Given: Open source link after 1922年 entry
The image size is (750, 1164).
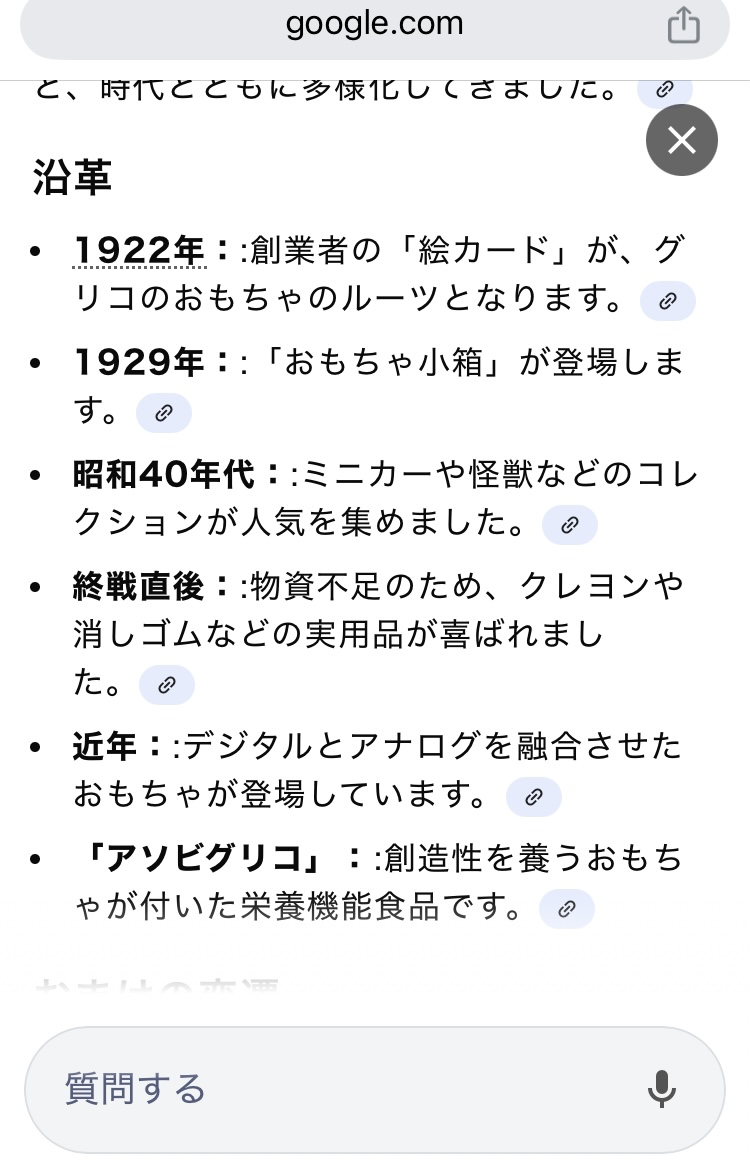Looking at the screenshot, I should pos(668,300).
